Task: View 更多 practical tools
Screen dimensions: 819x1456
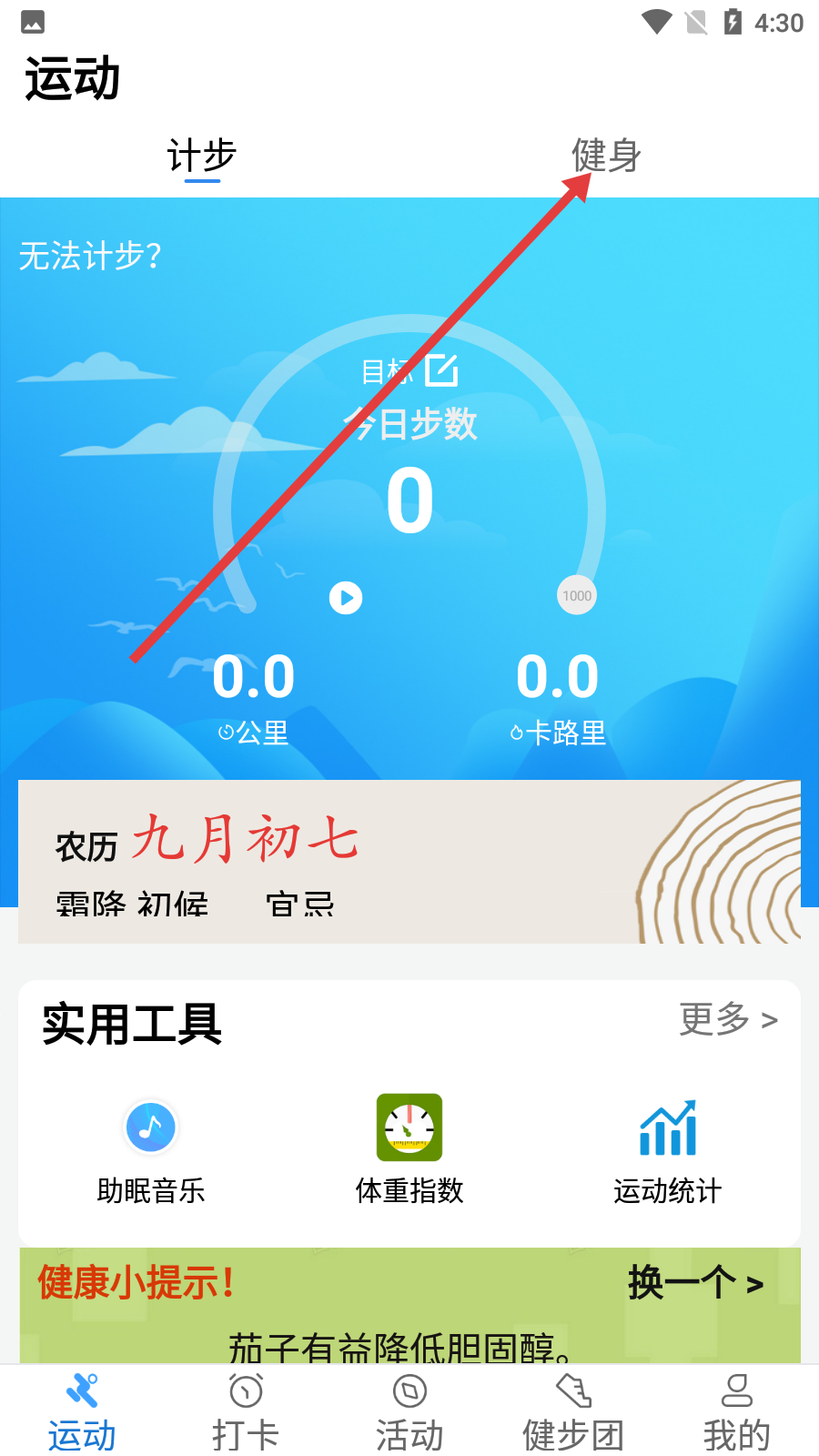Action: [728, 1019]
